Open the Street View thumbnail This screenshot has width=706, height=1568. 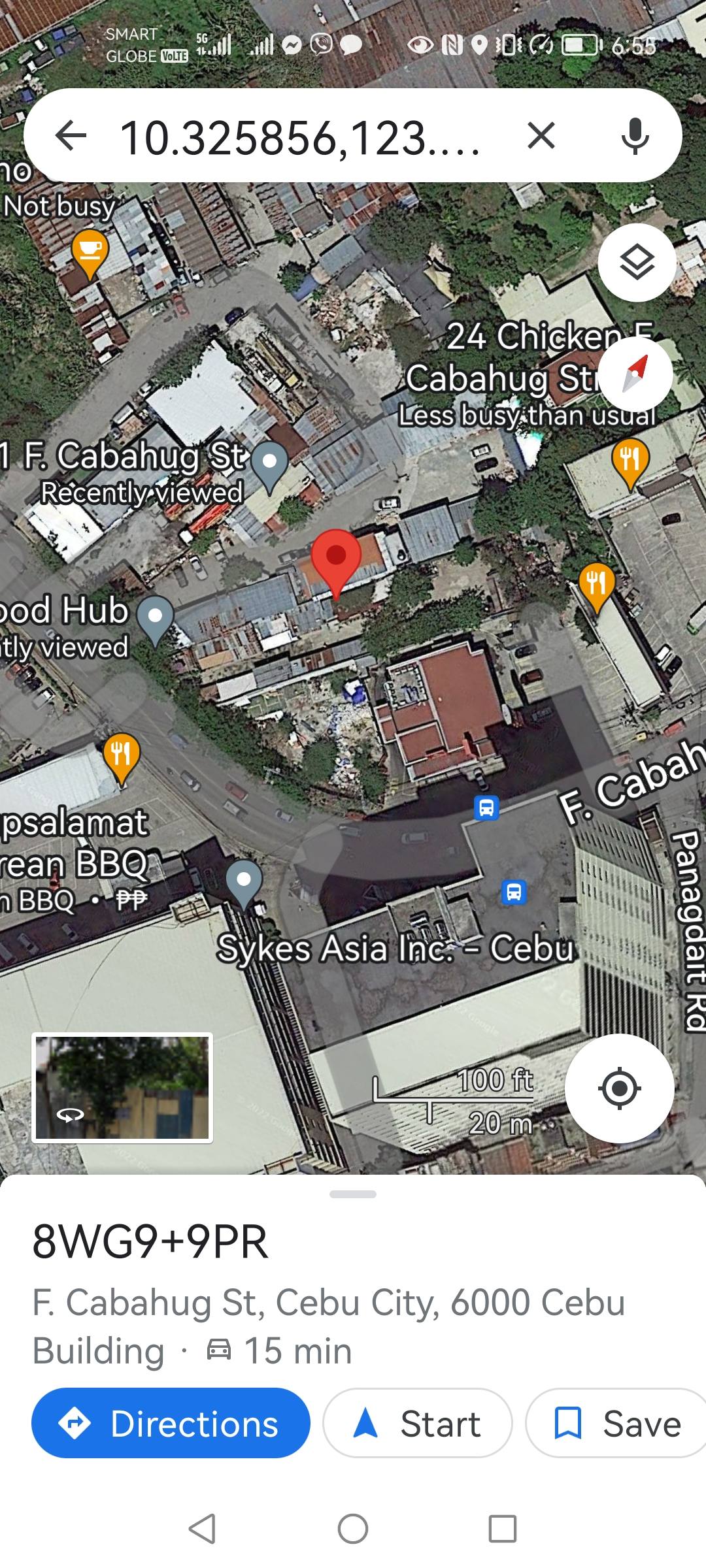(x=122, y=1087)
